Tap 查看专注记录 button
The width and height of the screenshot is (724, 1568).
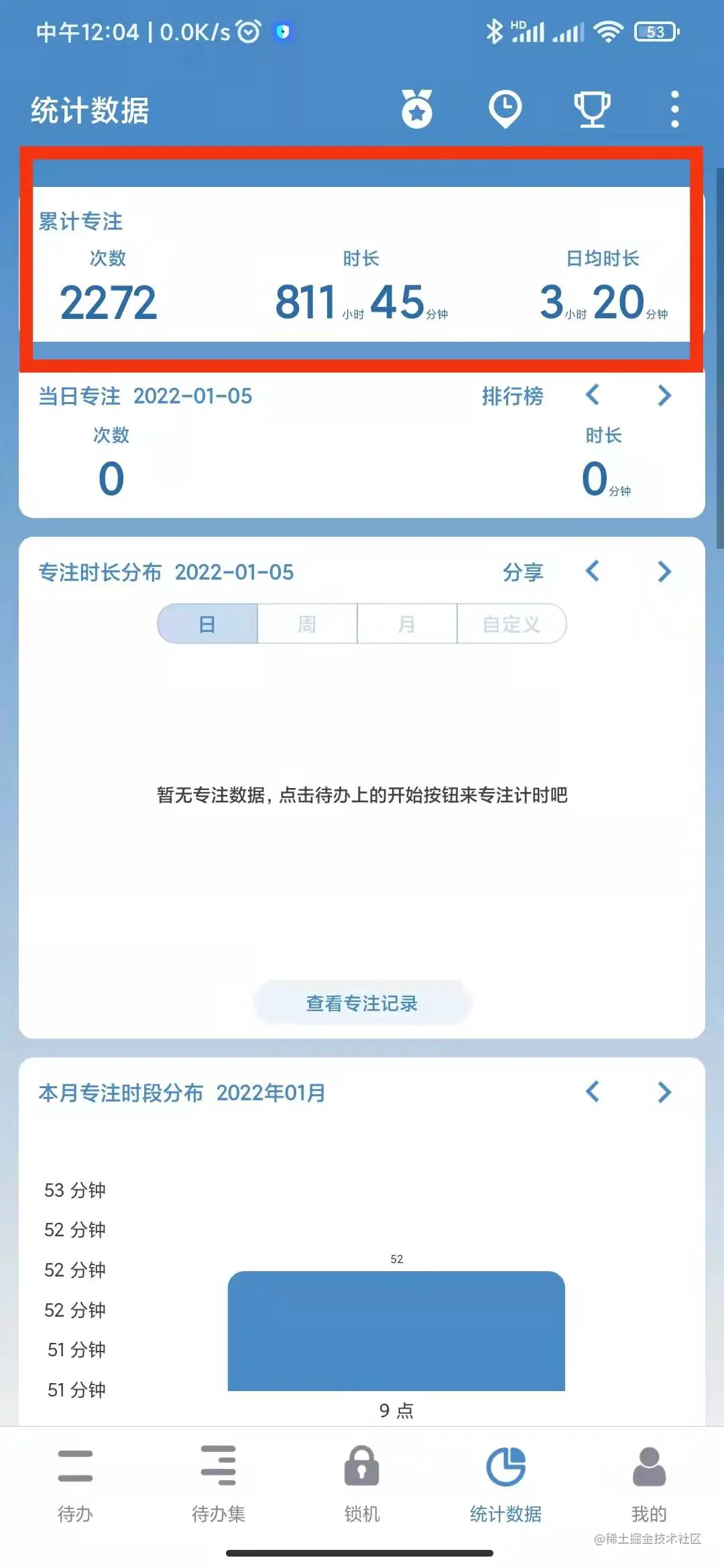pos(362,1003)
